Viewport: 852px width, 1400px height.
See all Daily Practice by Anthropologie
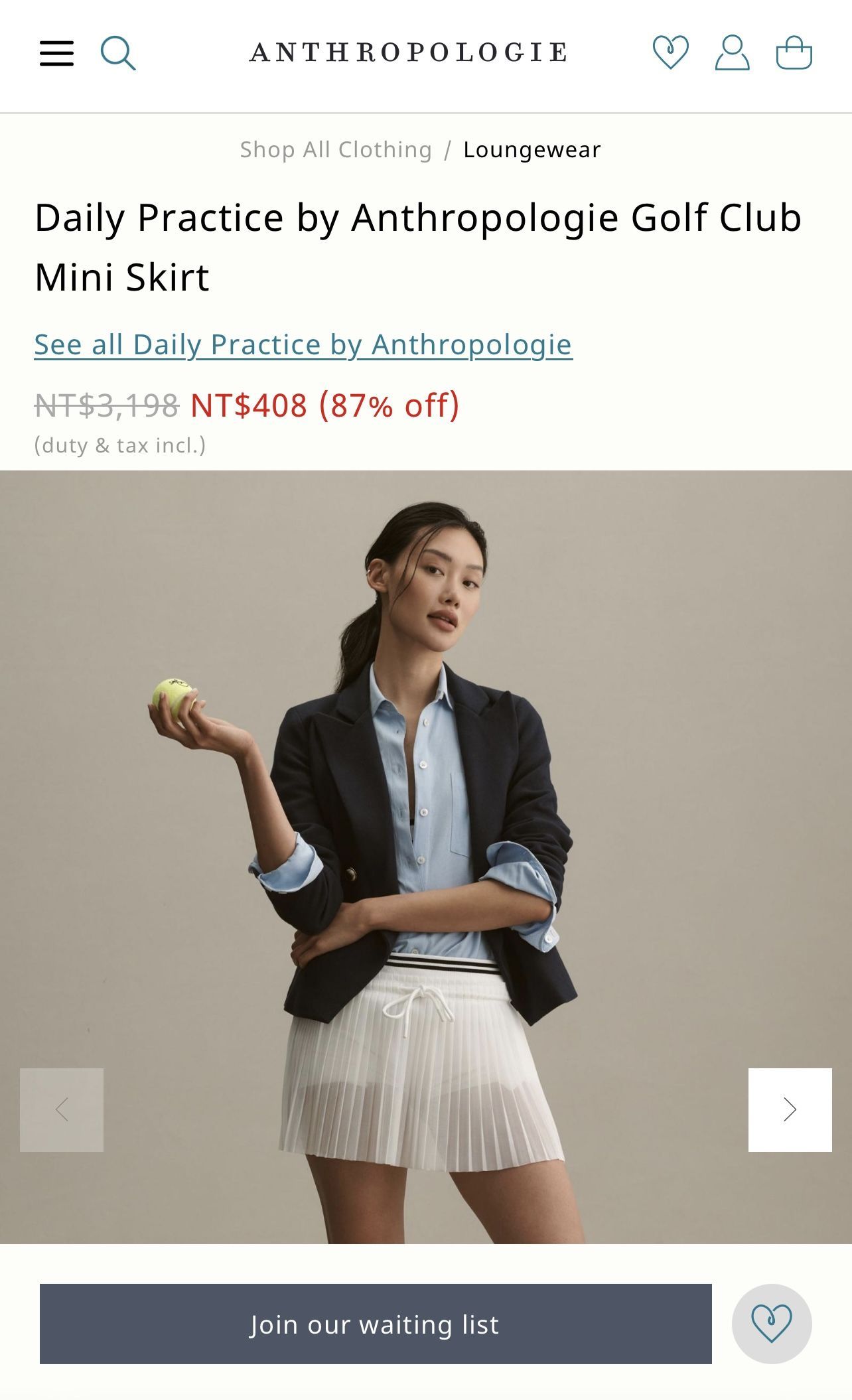[x=303, y=345]
